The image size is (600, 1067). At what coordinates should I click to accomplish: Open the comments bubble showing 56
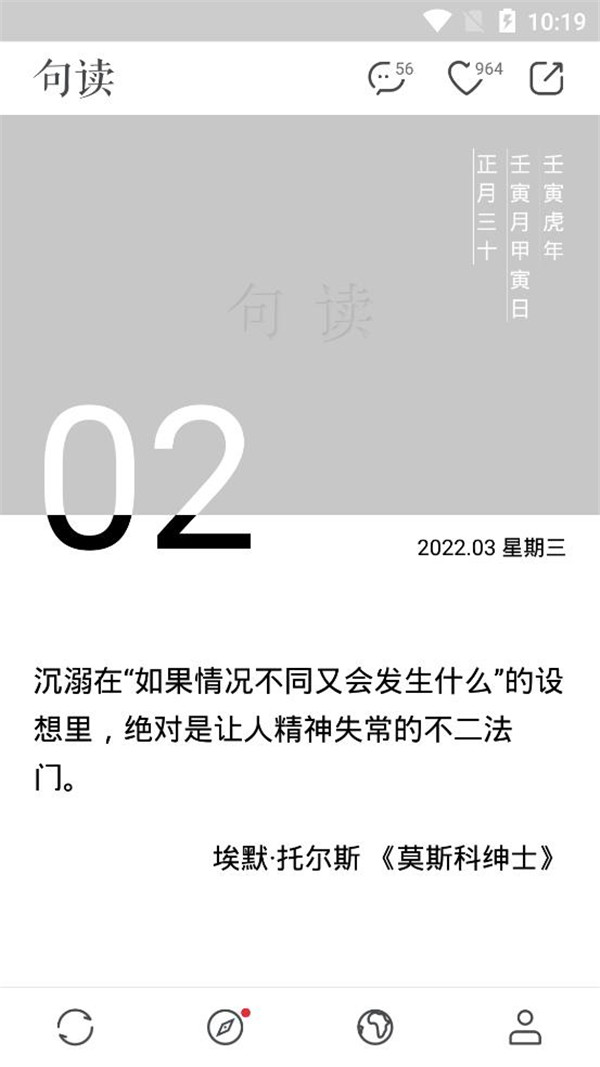point(385,78)
